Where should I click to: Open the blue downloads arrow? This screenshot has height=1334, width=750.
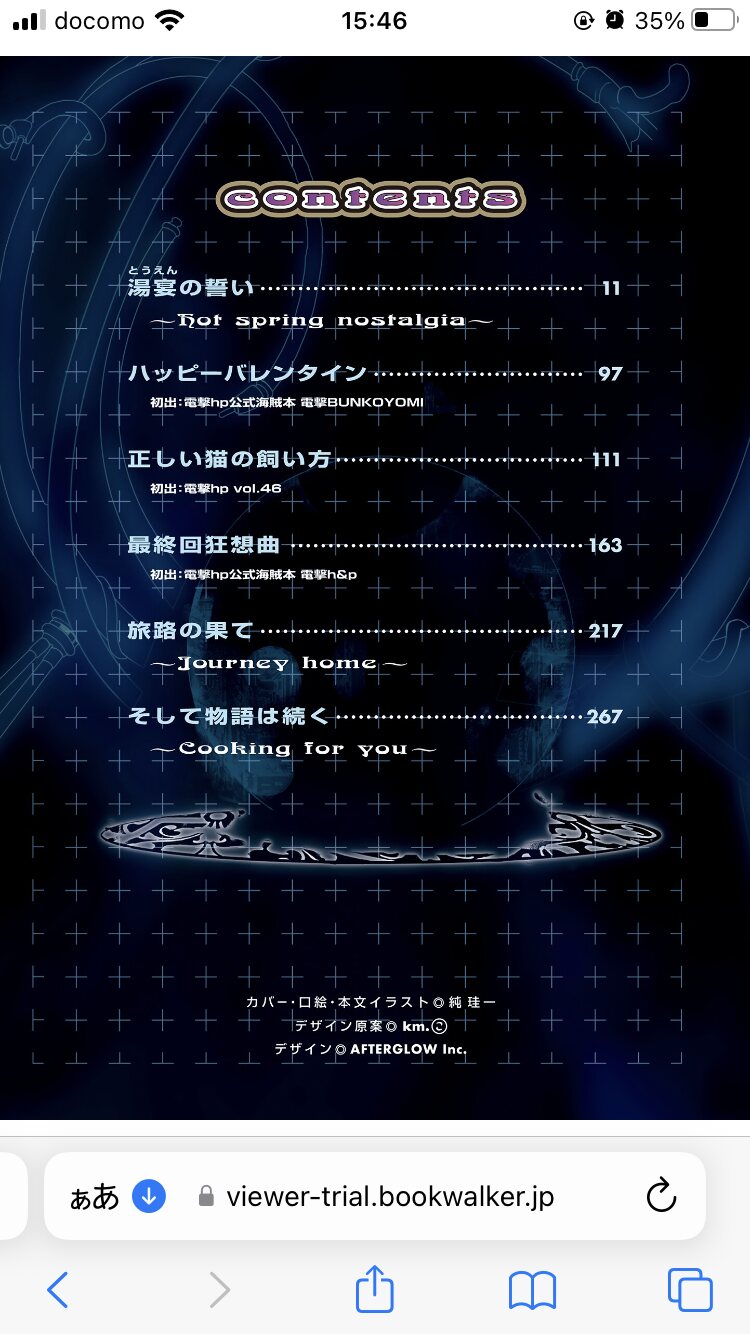coord(149,1196)
